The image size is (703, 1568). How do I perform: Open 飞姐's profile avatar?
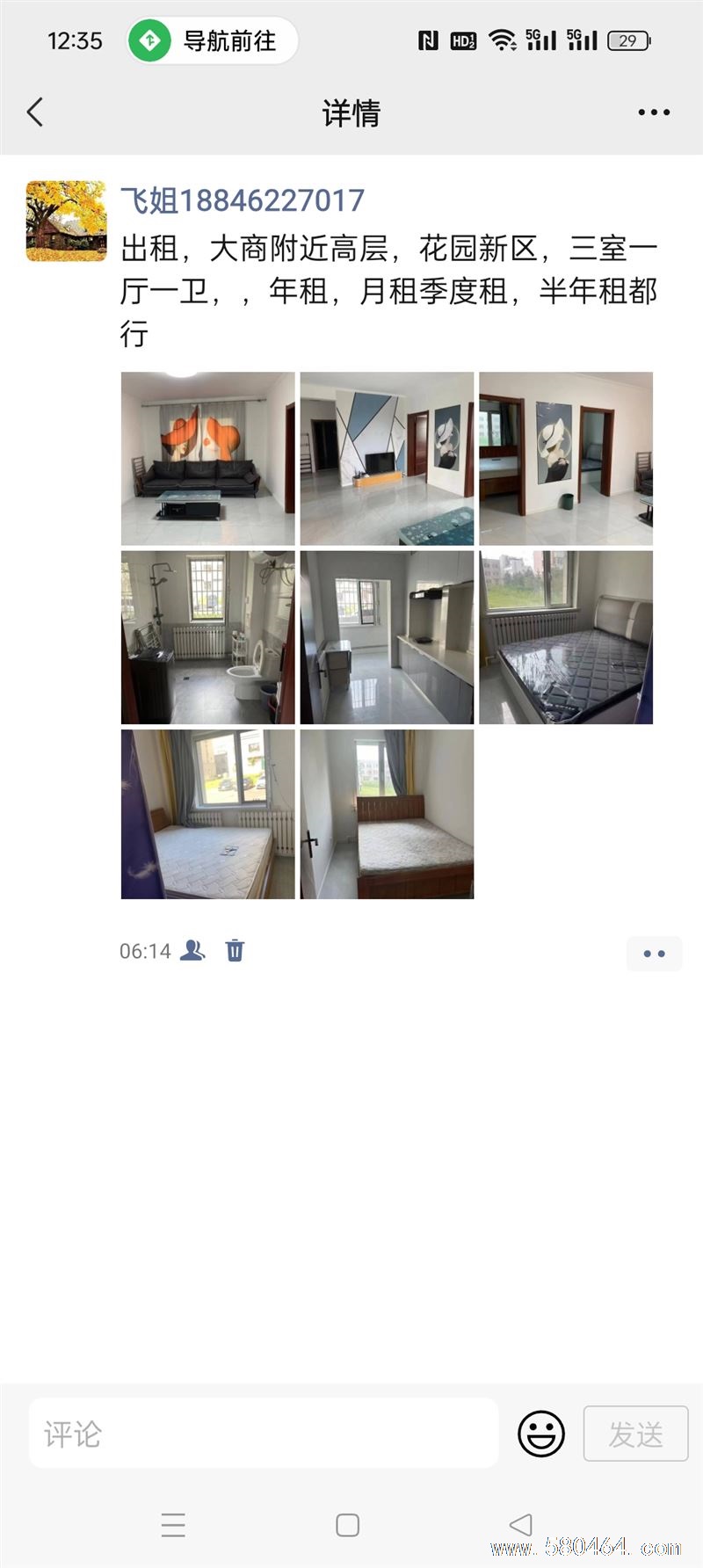67,221
